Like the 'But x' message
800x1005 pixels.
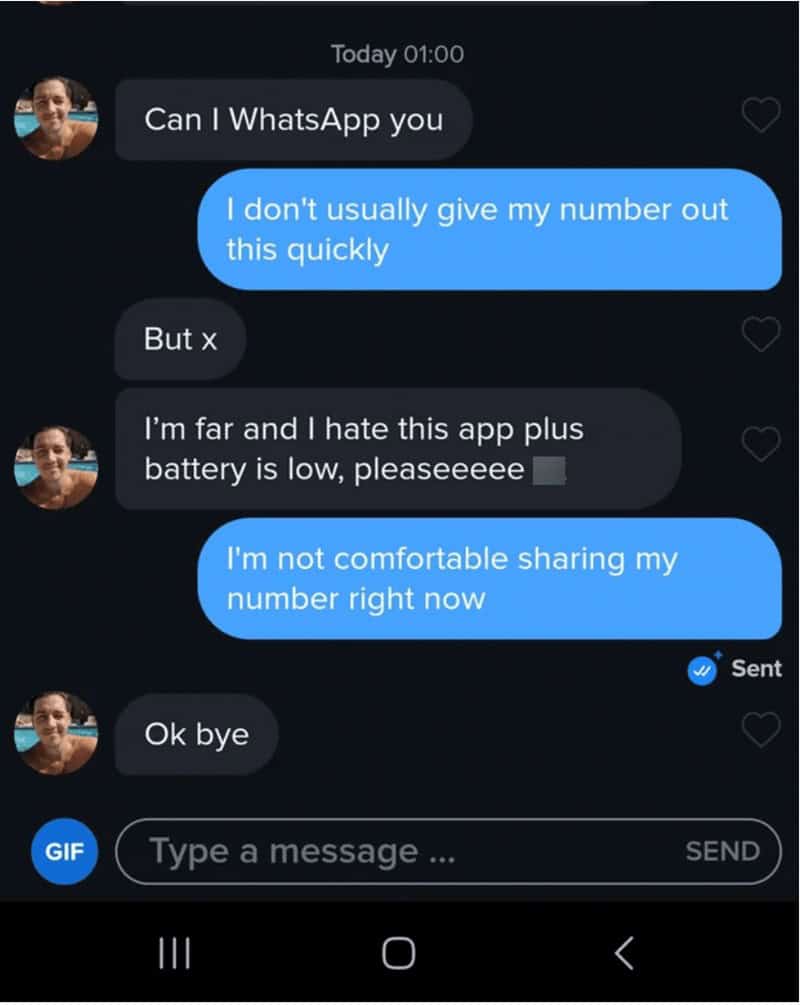(760, 335)
